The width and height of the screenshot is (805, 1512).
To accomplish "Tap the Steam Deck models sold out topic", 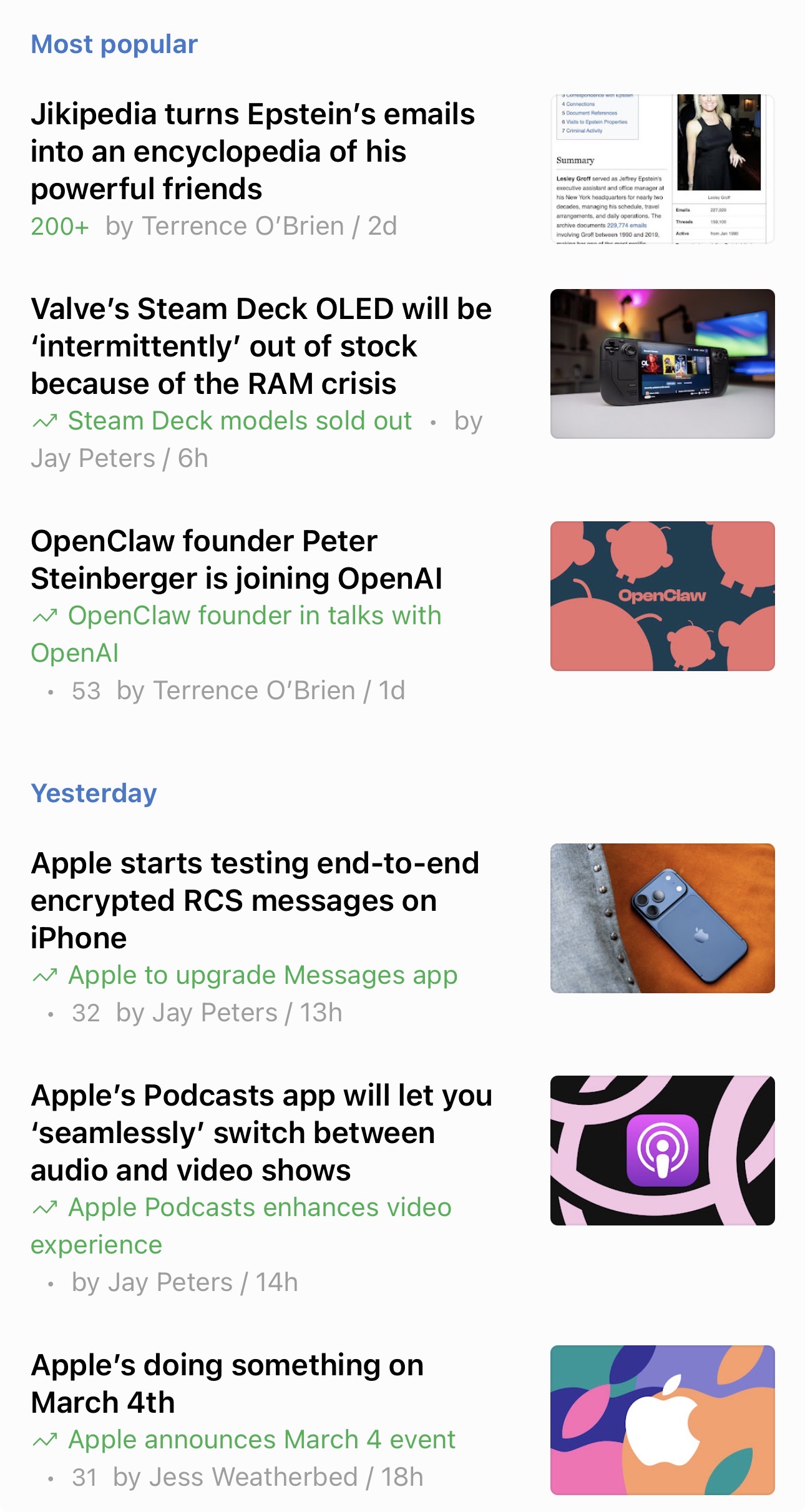I will pos(240,421).
